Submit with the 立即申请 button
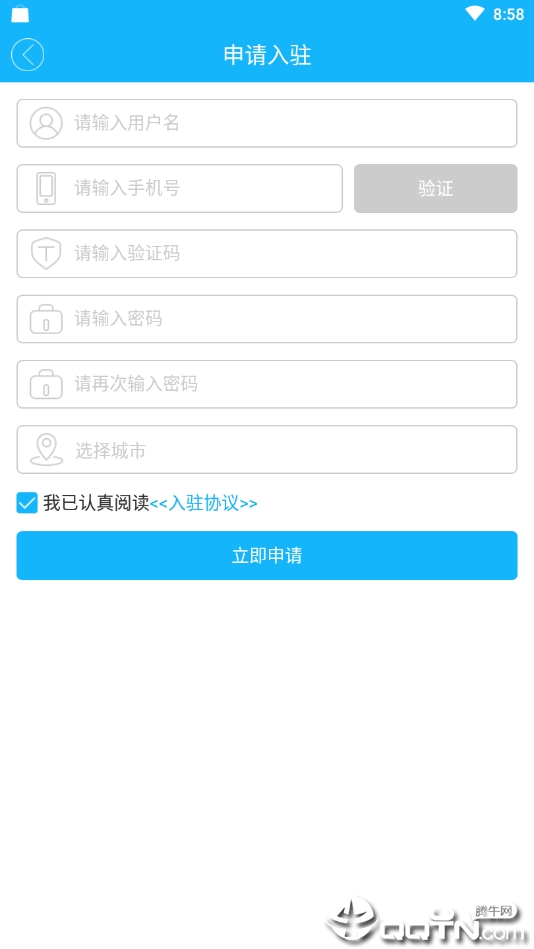Image resolution: width=534 pixels, height=949 pixels. 267,556
